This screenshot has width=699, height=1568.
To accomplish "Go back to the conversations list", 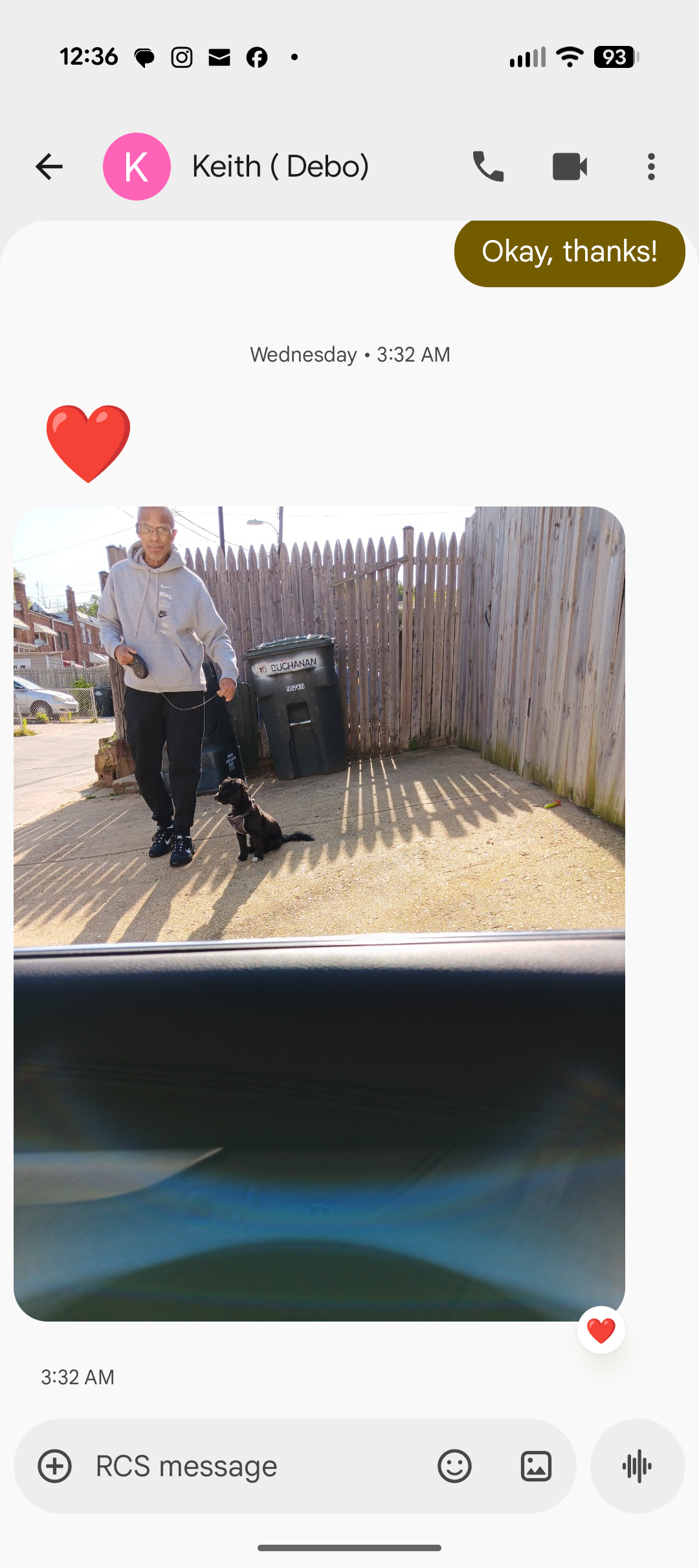I will (49, 167).
